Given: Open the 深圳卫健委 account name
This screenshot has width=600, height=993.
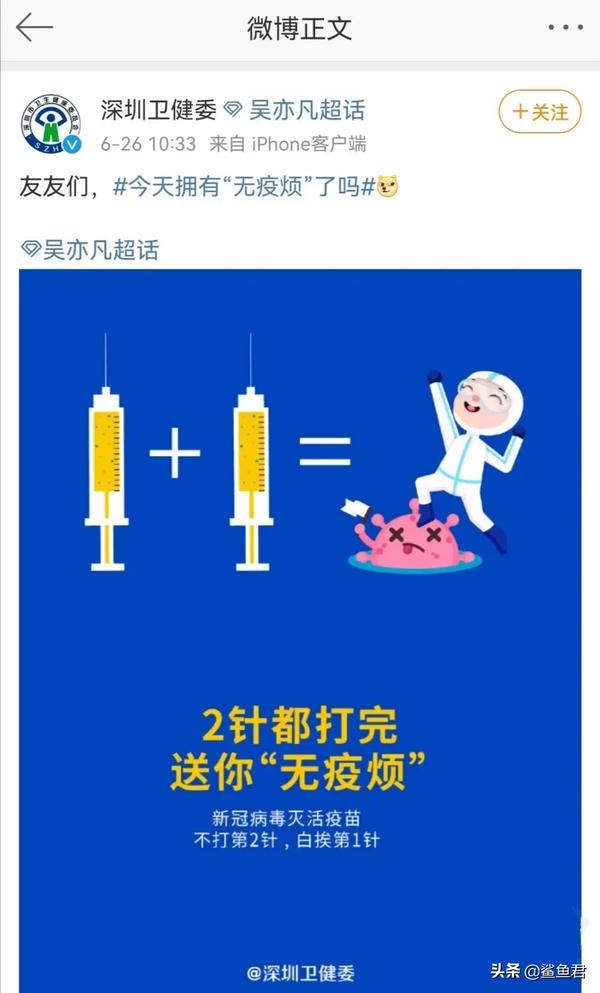Looking at the screenshot, I should click(158, 110).
